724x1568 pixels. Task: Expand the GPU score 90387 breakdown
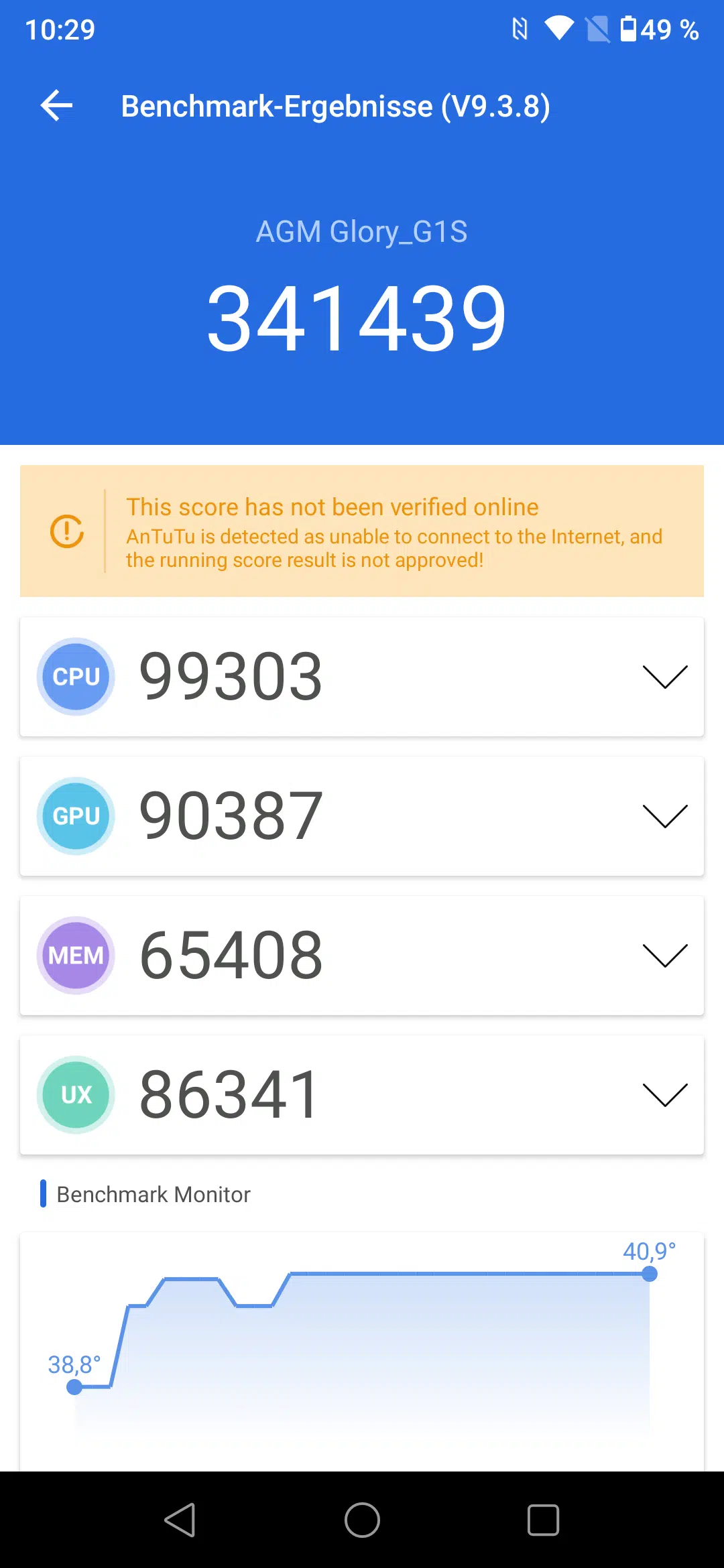point(664,816)
